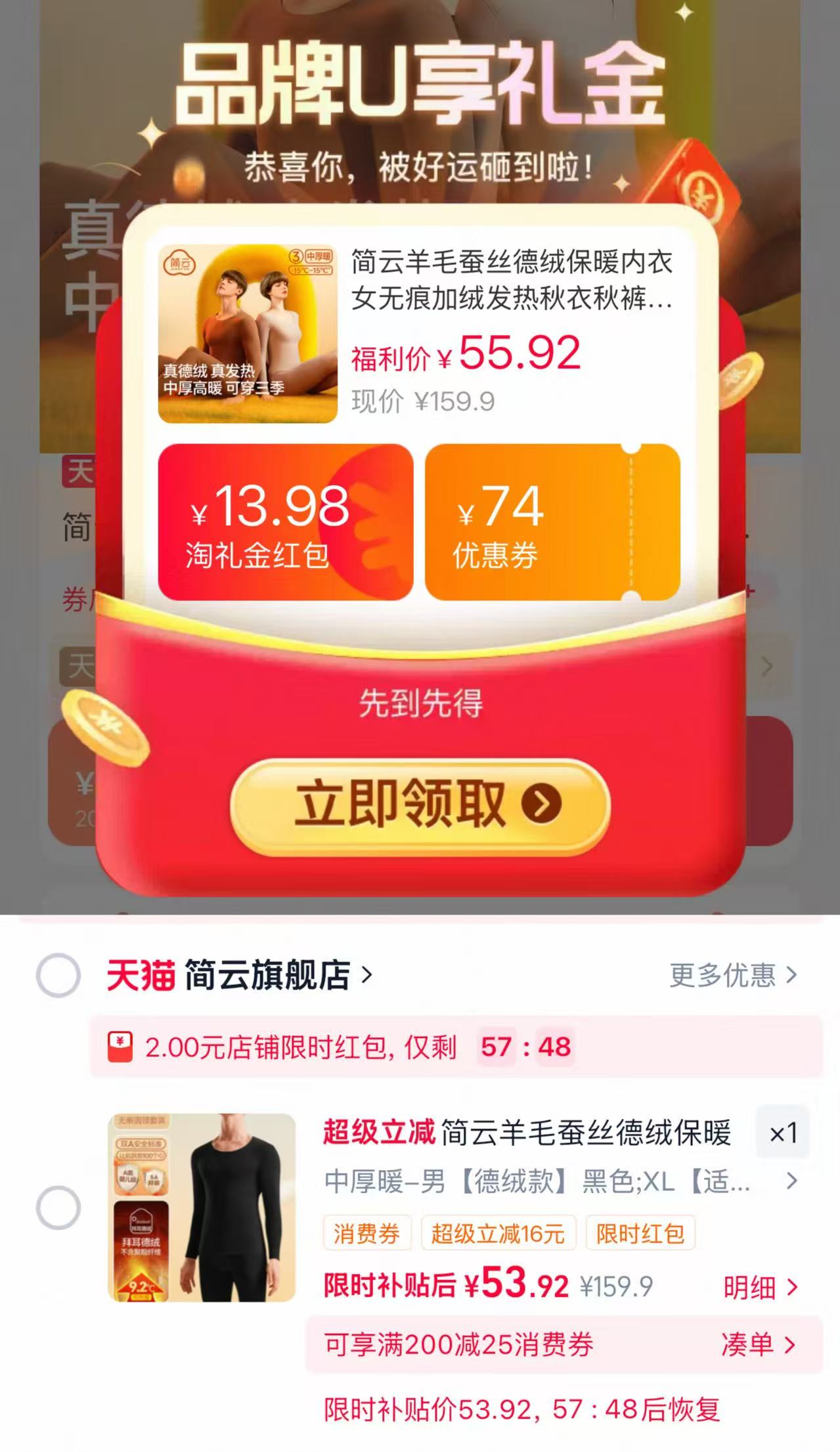View 更多优惠 for this shop
The width and height of the screenshot is (840, 1452).
coord(734,976)
